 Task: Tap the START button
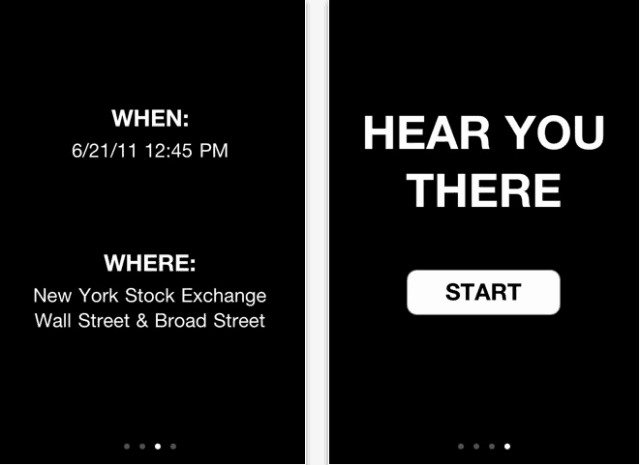pos(483,292)
